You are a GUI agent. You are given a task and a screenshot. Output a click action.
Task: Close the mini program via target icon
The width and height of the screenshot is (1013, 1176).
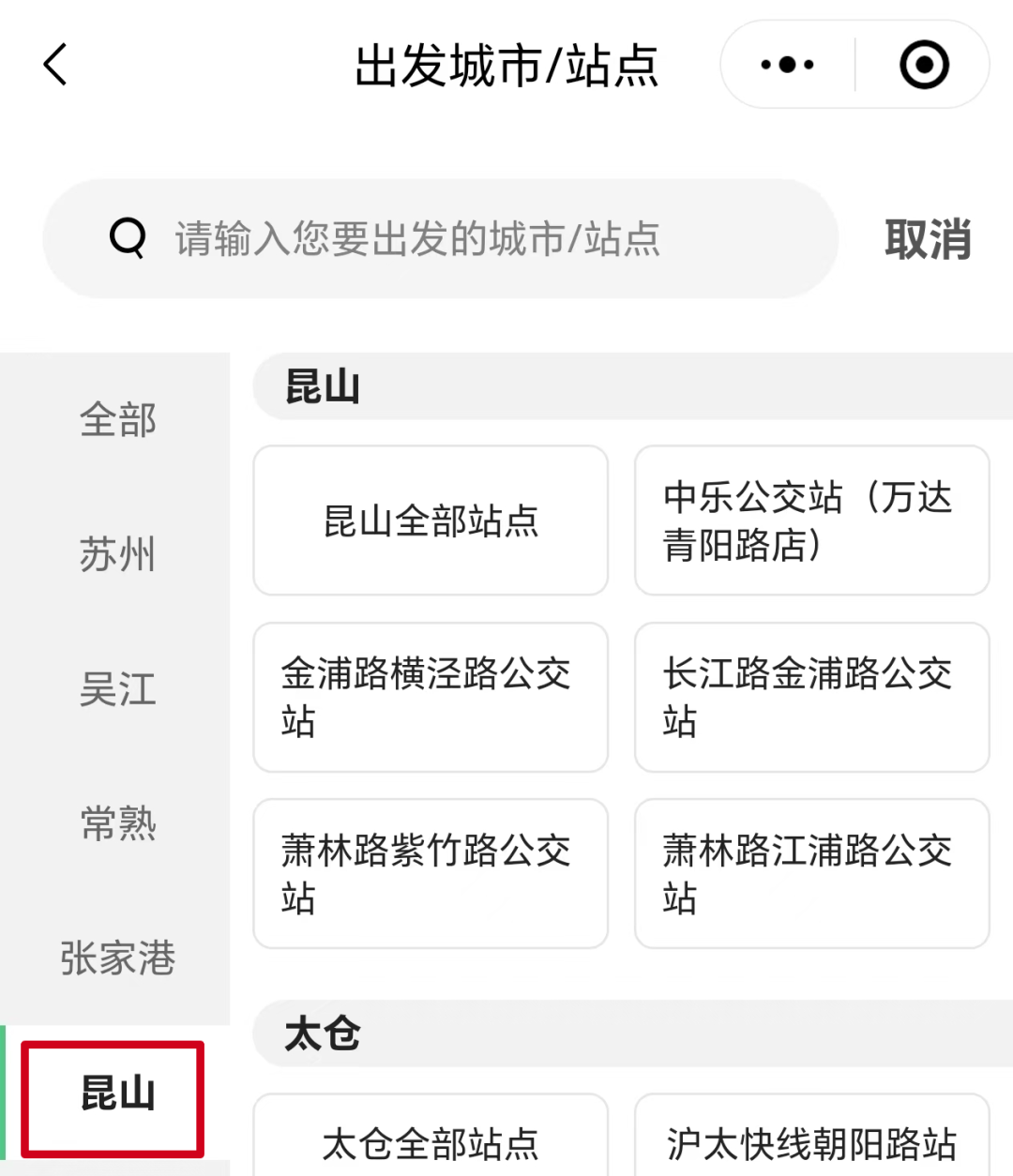click(924, 65)
